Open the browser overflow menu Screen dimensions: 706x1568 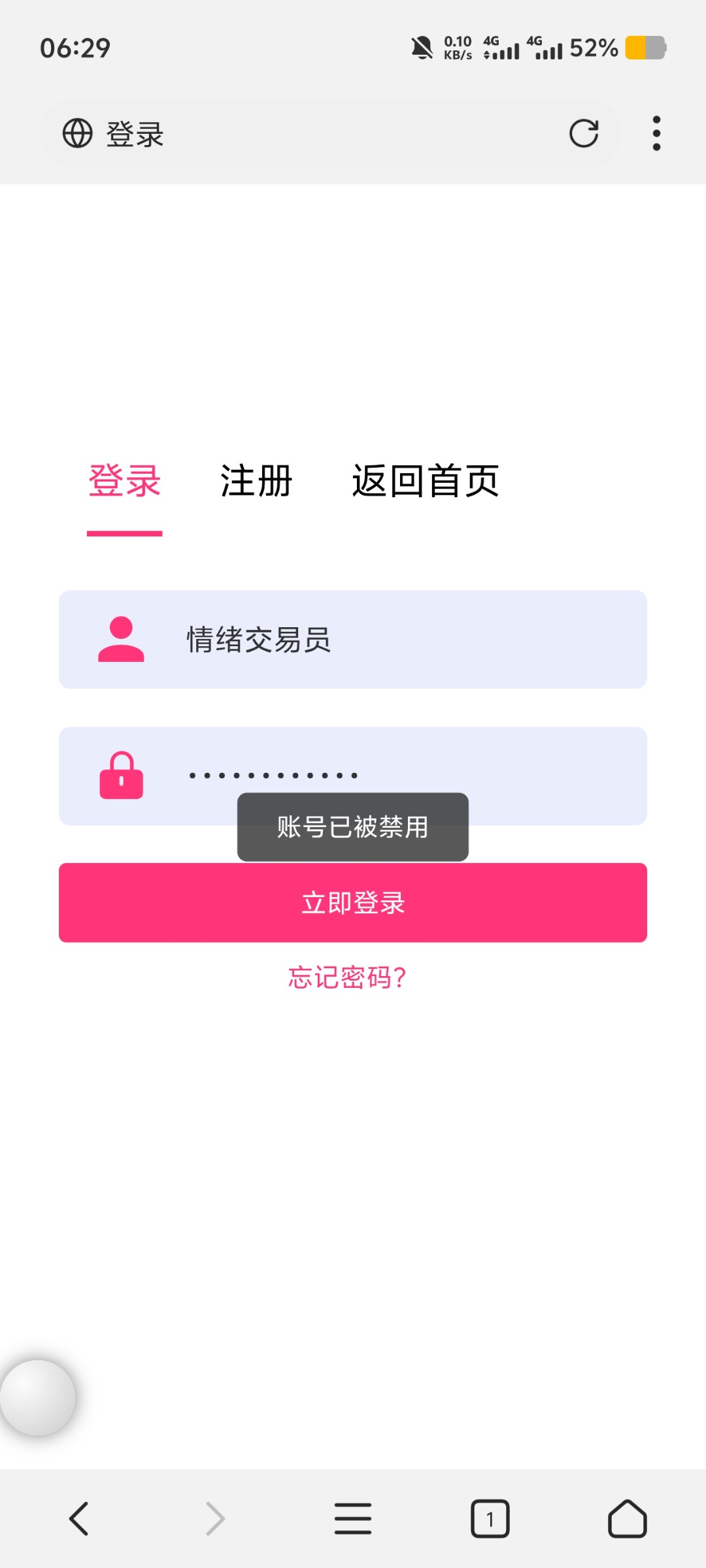(656, 134)
